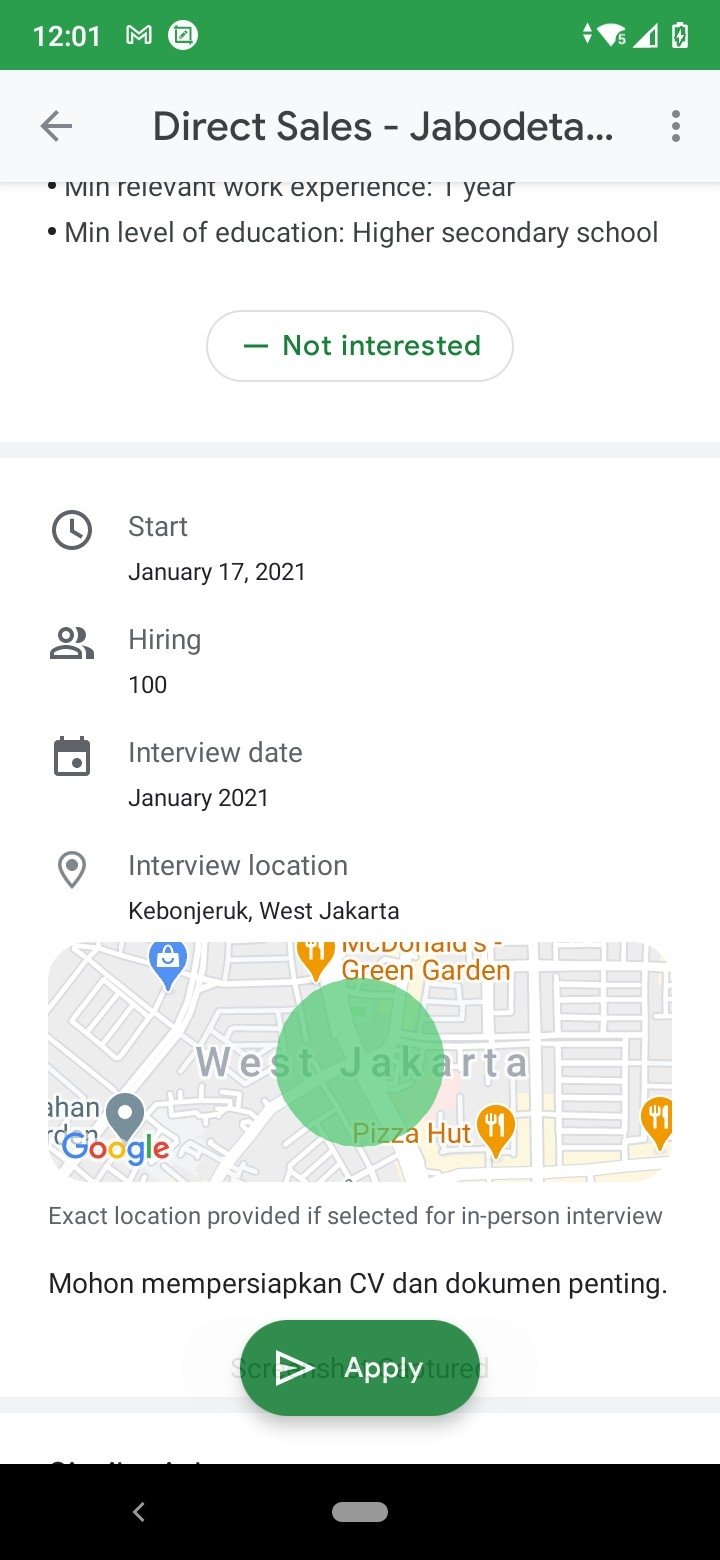
Task: Go back using the app bar arrow
Action: 56,126
